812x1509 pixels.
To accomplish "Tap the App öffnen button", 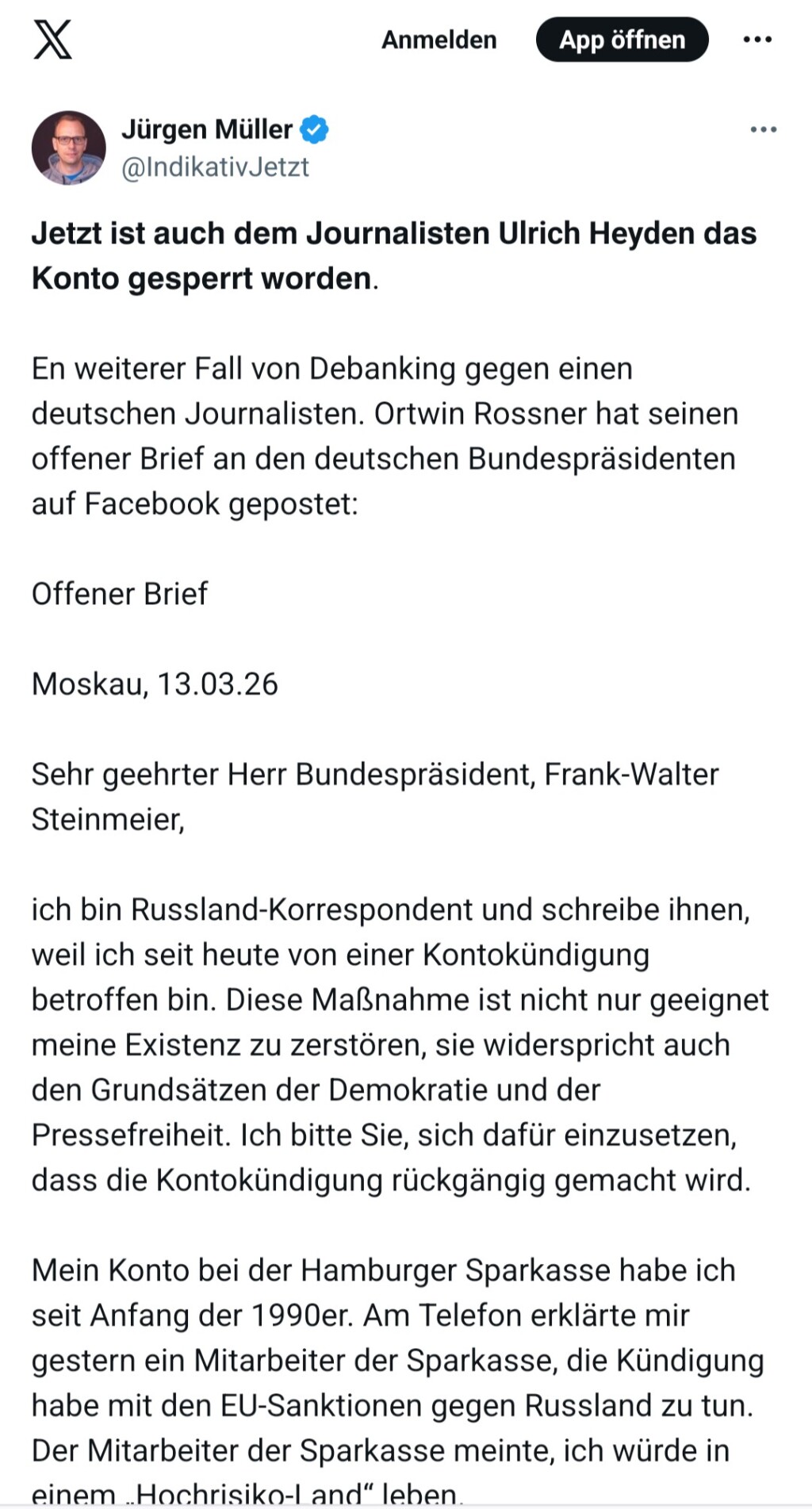I will [x=622, y=40].
